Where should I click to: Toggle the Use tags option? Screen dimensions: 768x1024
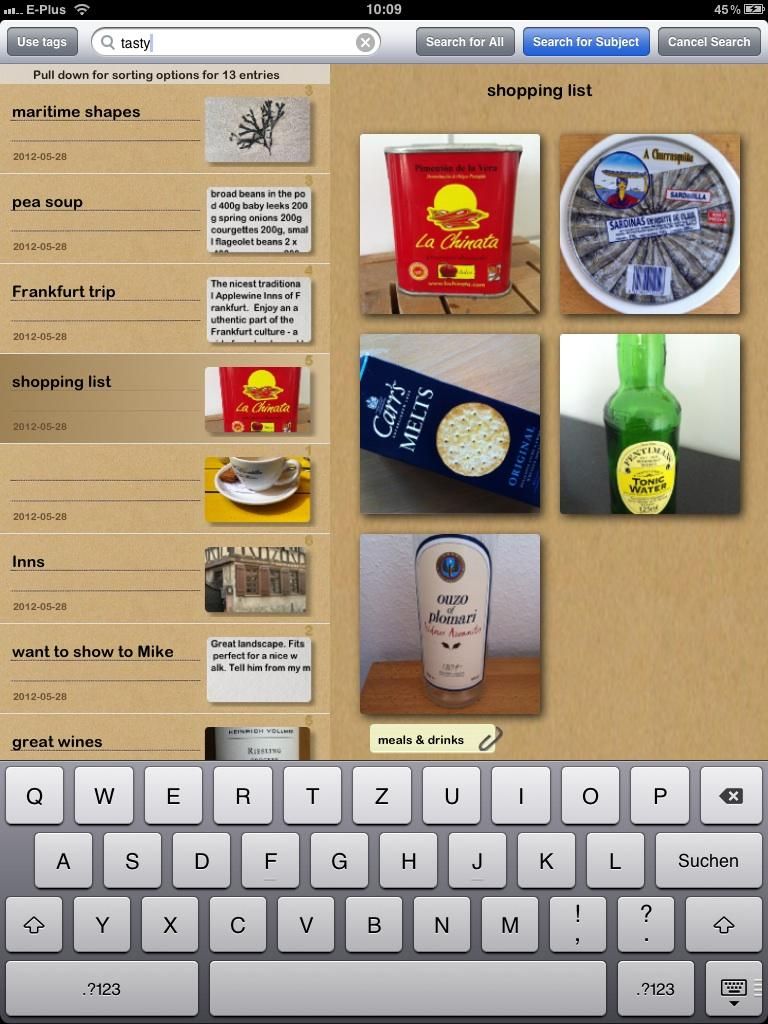pyautogui.click(x=41, y=42)
